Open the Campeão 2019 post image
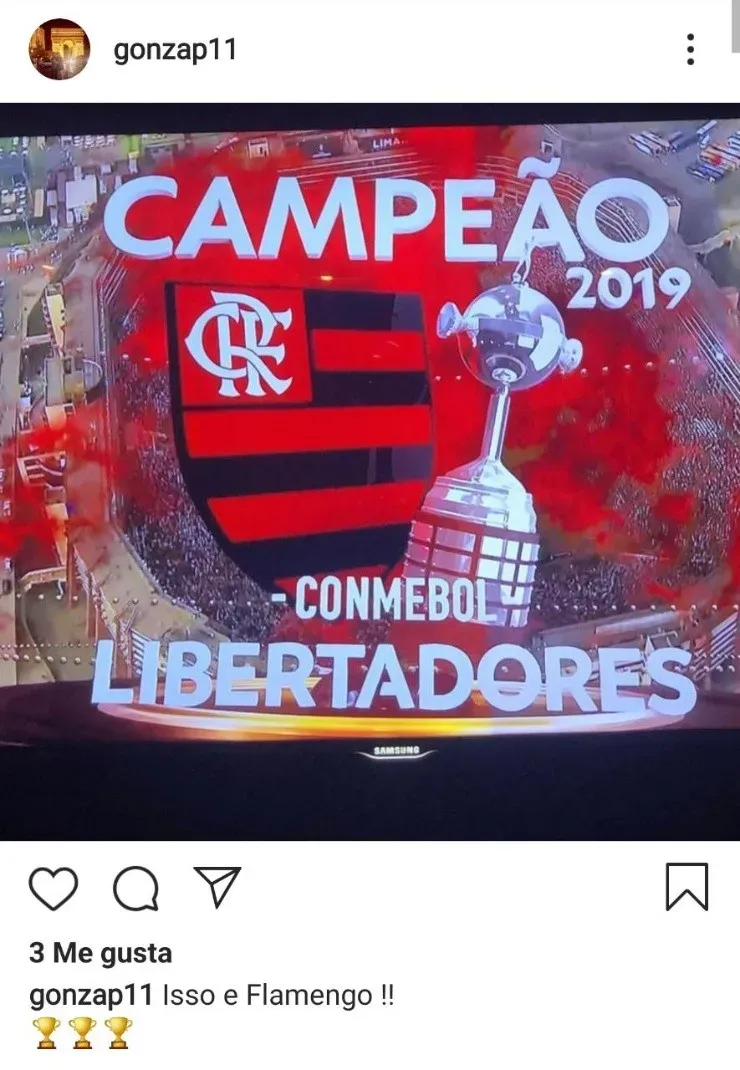 (370, 470)
